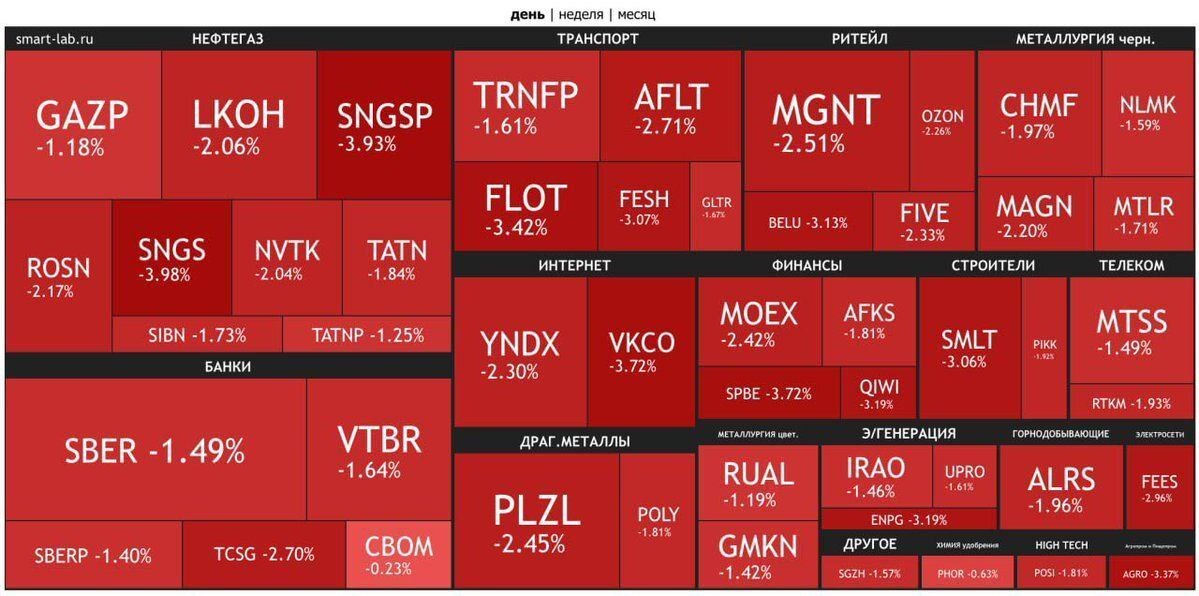
Task: Switch to the неделя period
Action: click(x=580, y=14)
